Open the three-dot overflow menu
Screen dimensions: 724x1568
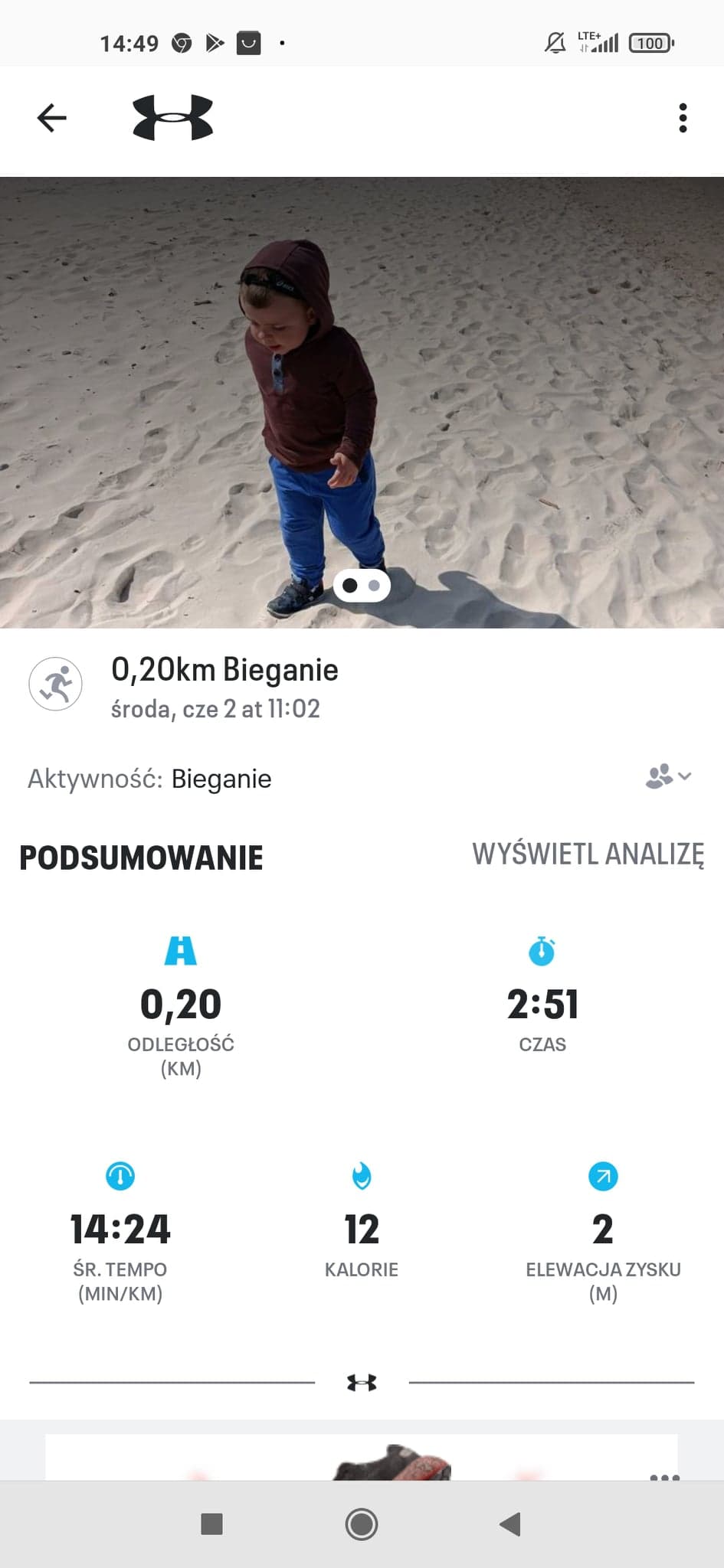click(683, 118)
